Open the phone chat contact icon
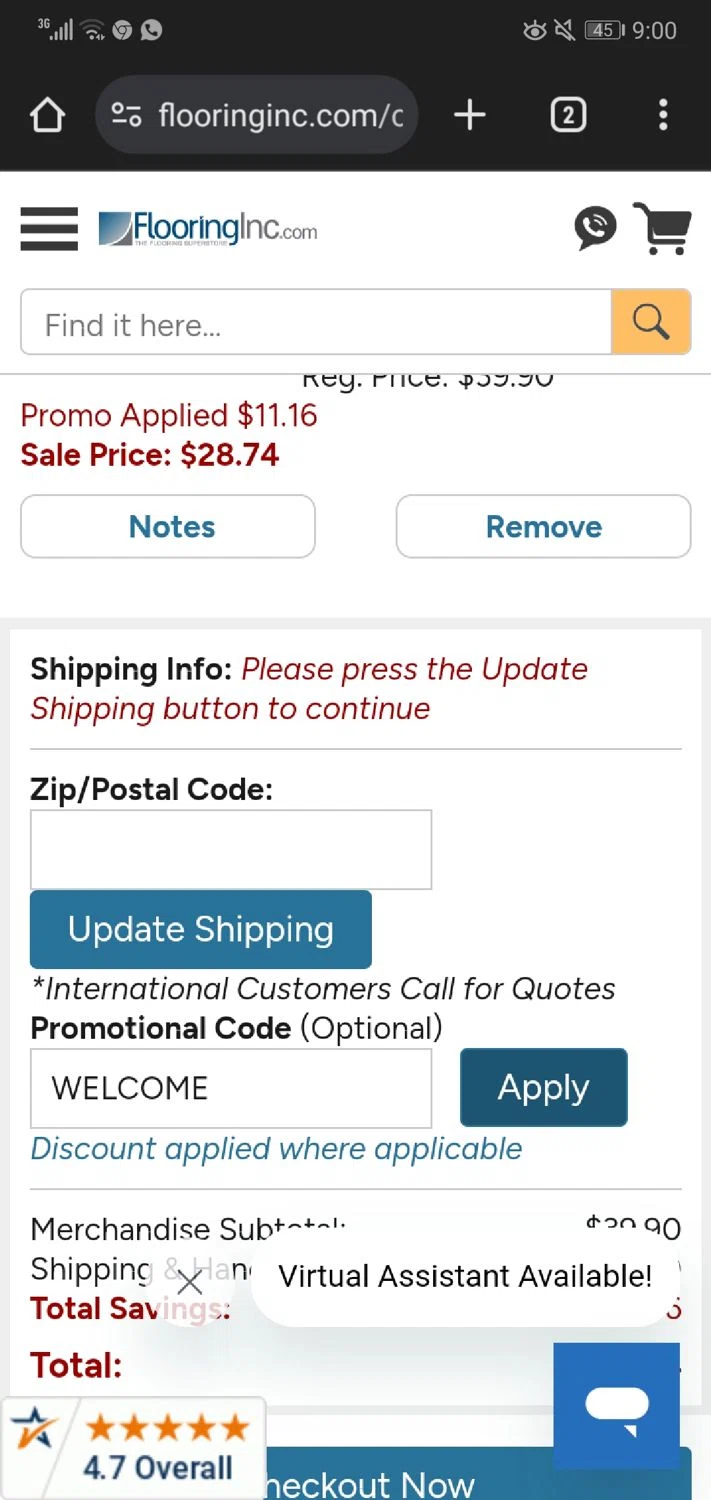 595,228
